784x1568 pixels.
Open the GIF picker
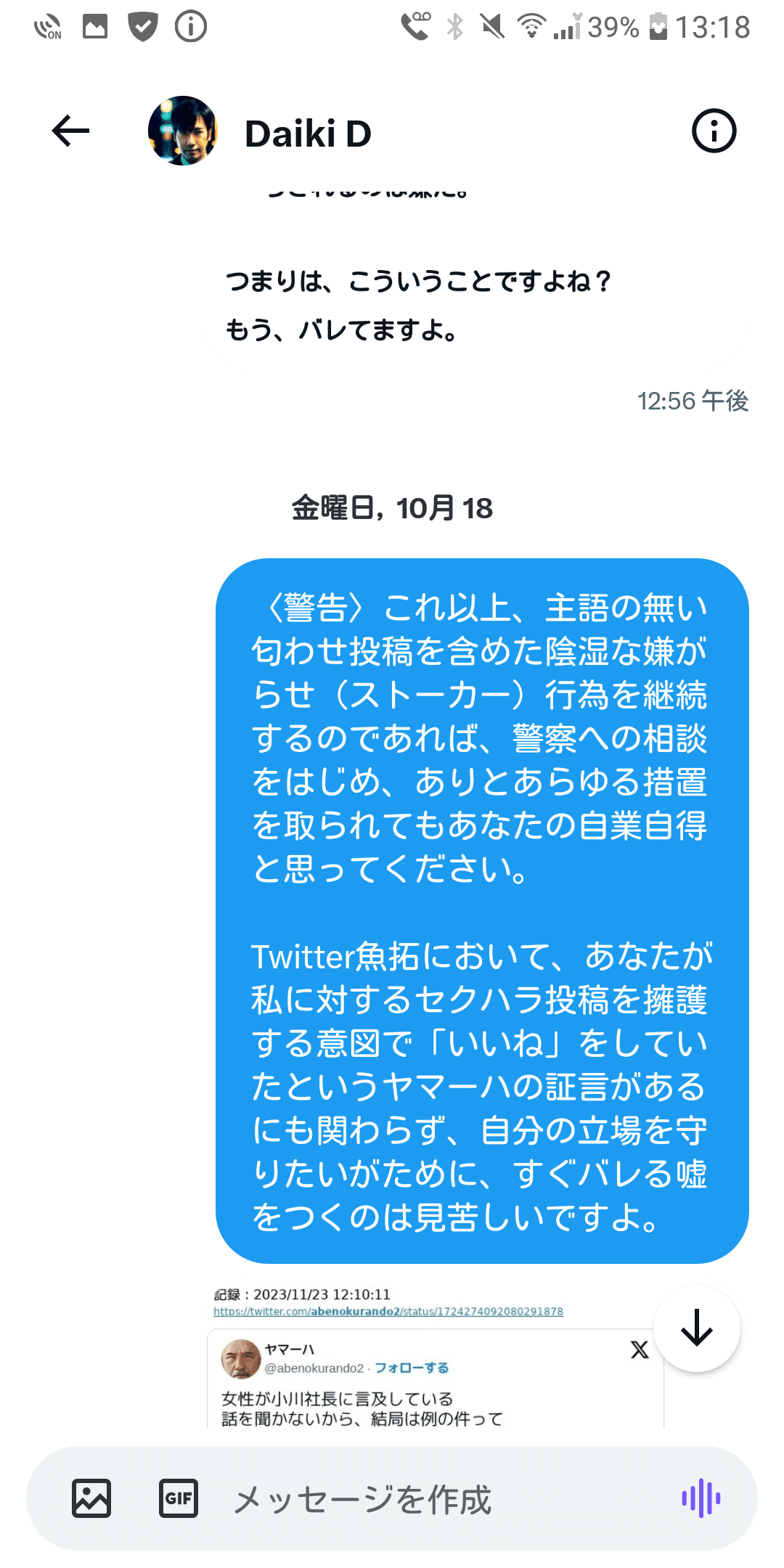pos(179,1498)
